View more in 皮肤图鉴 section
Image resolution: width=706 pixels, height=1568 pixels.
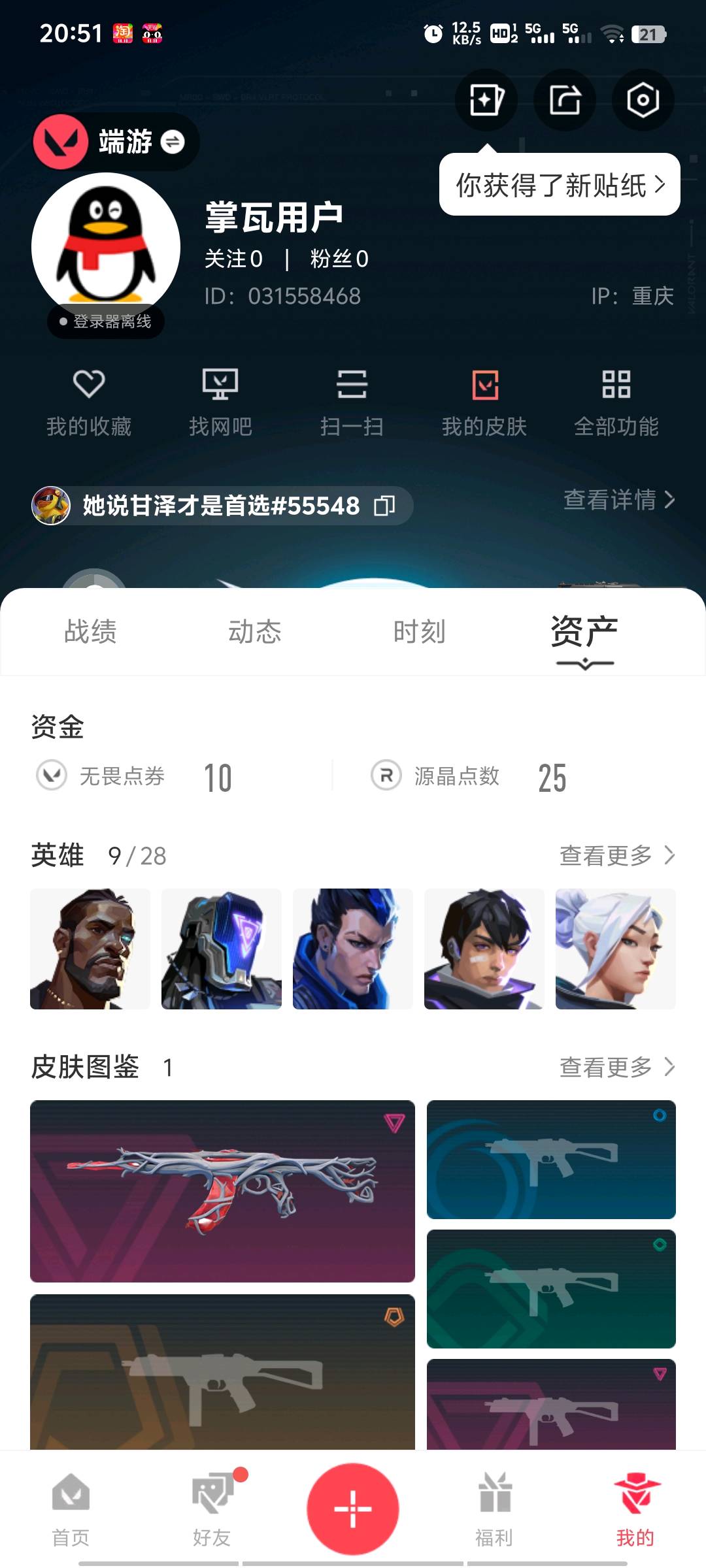[x=616, y=1067]
